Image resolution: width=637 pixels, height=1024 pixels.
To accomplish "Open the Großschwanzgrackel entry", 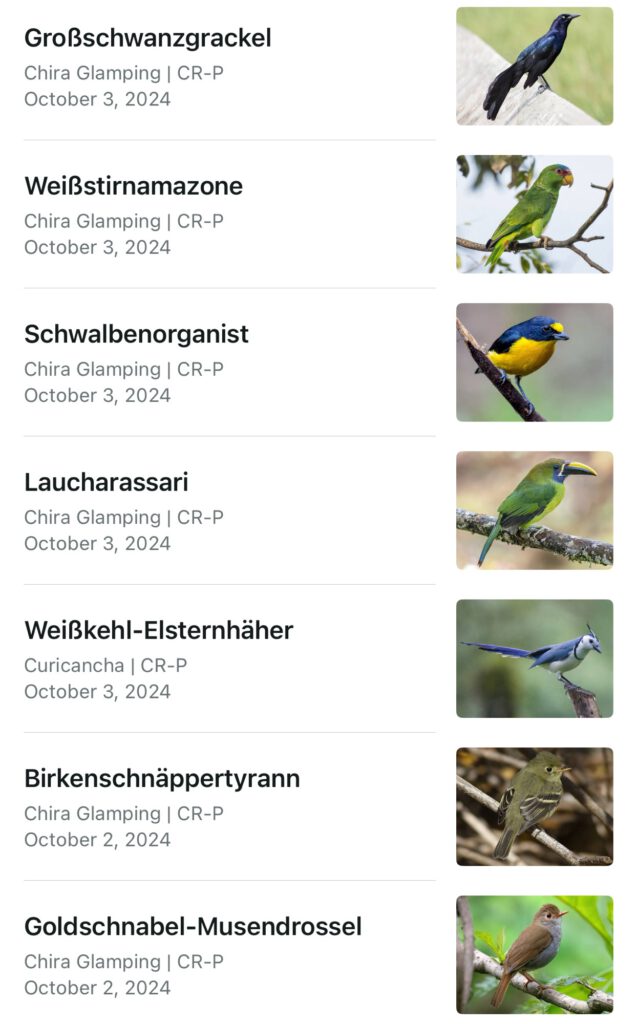I will click(x=148, y=39).
